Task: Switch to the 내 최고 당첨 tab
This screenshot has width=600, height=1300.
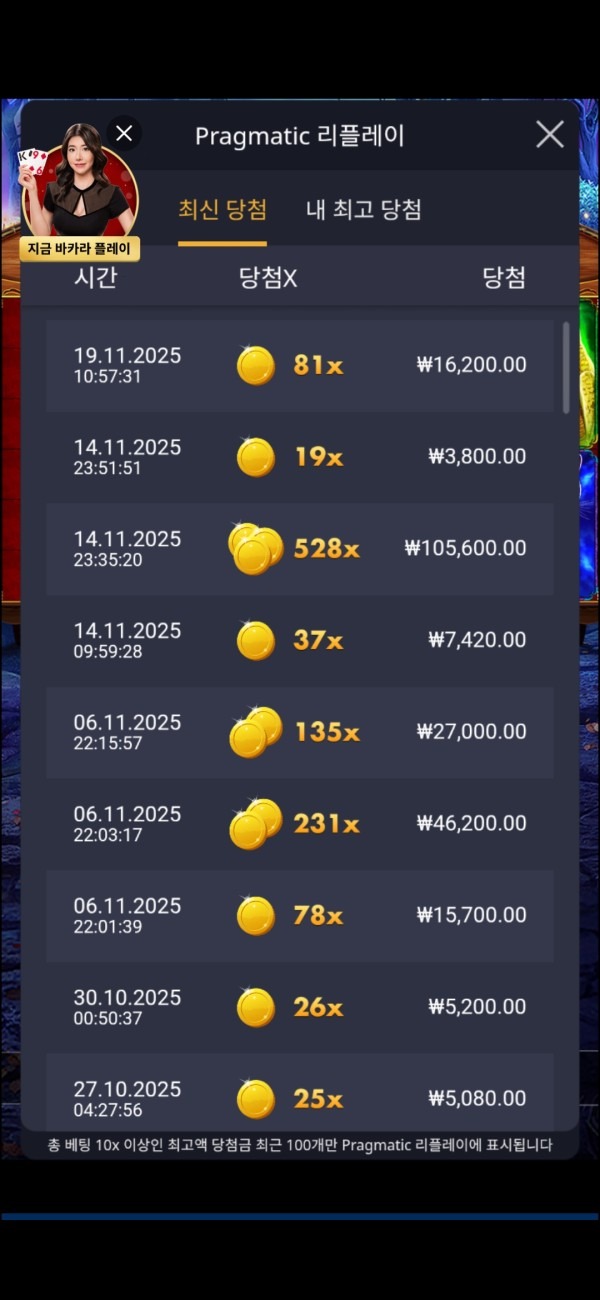Action: [363, 210]
